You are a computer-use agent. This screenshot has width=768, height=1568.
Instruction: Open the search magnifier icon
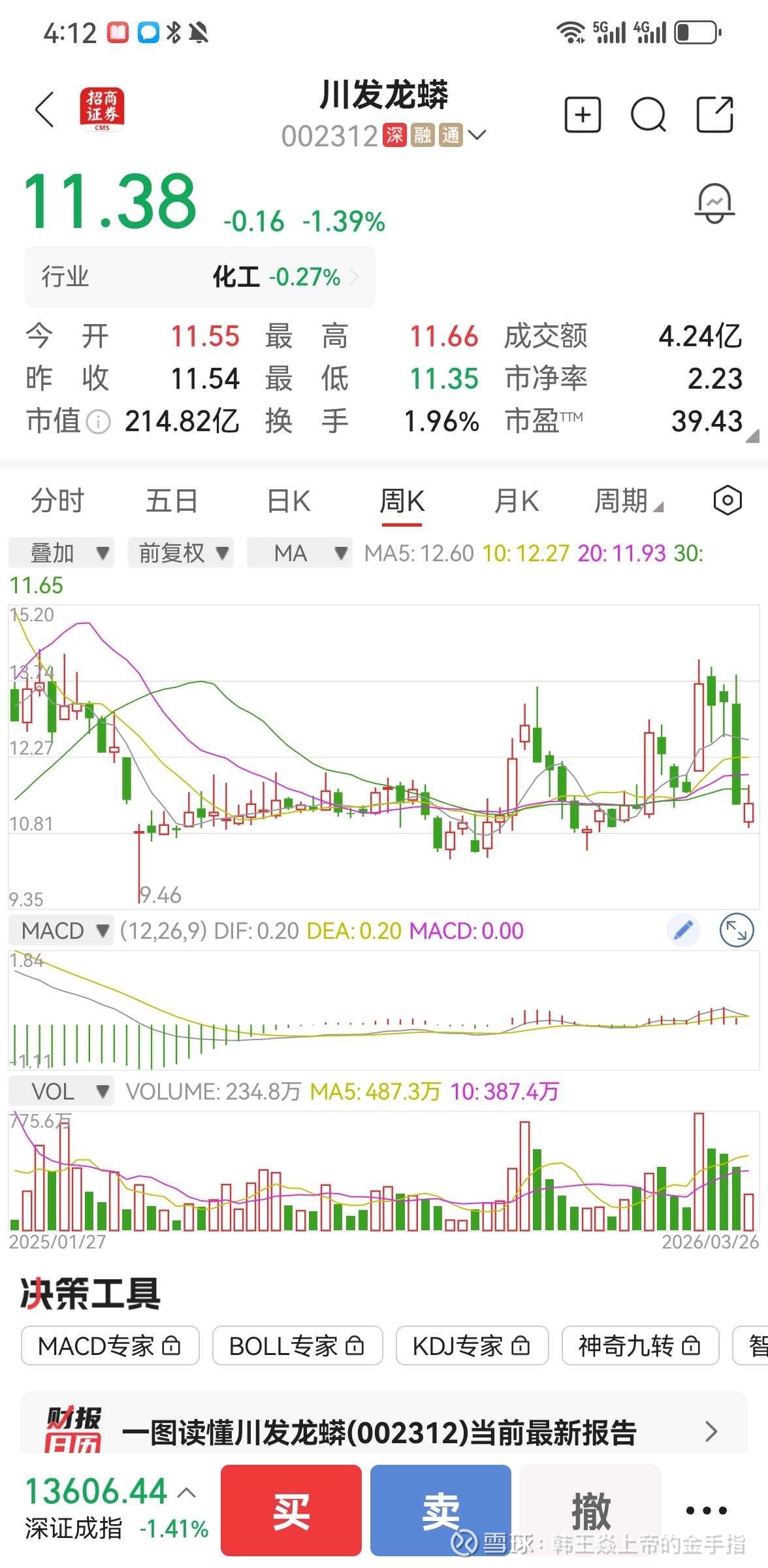[648, 115]
